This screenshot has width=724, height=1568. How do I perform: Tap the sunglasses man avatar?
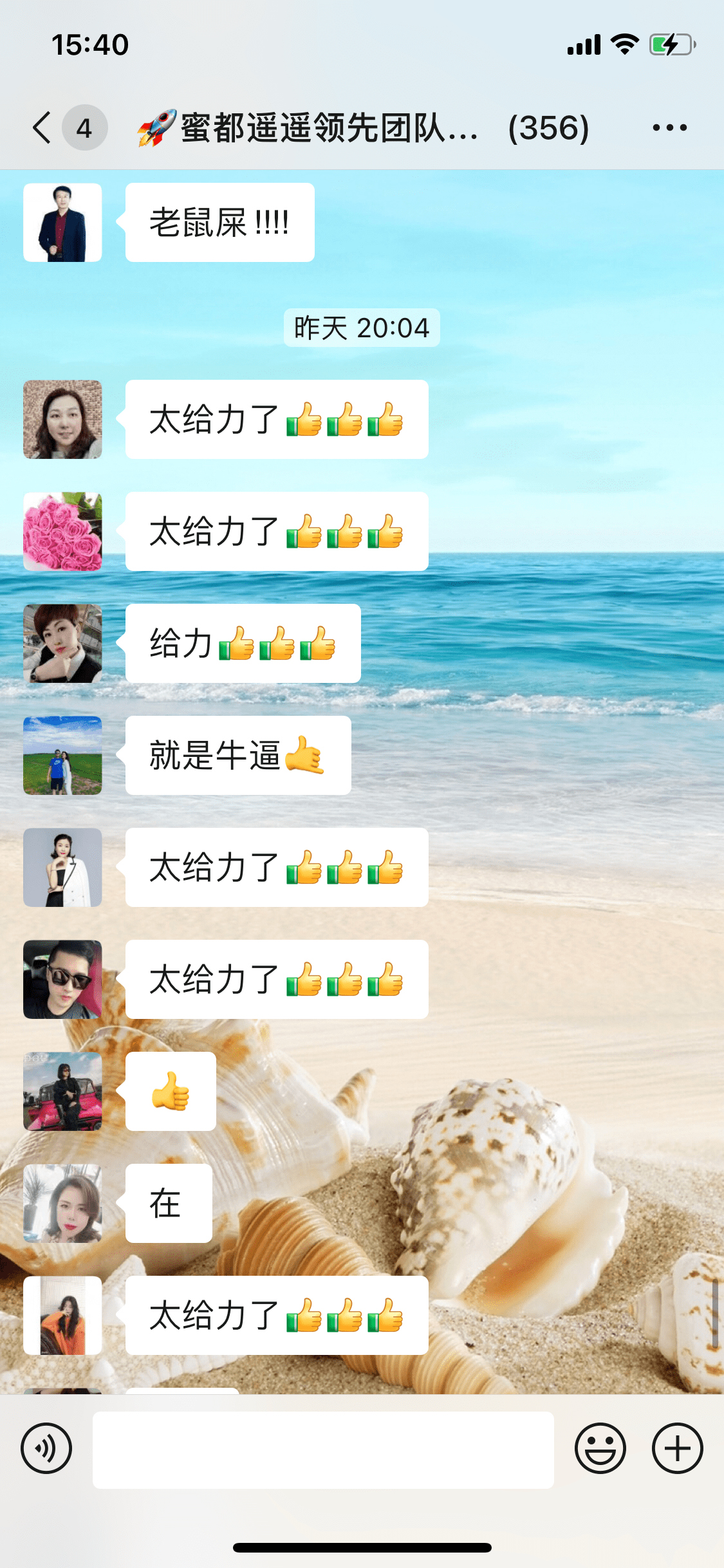click(62, 980)
